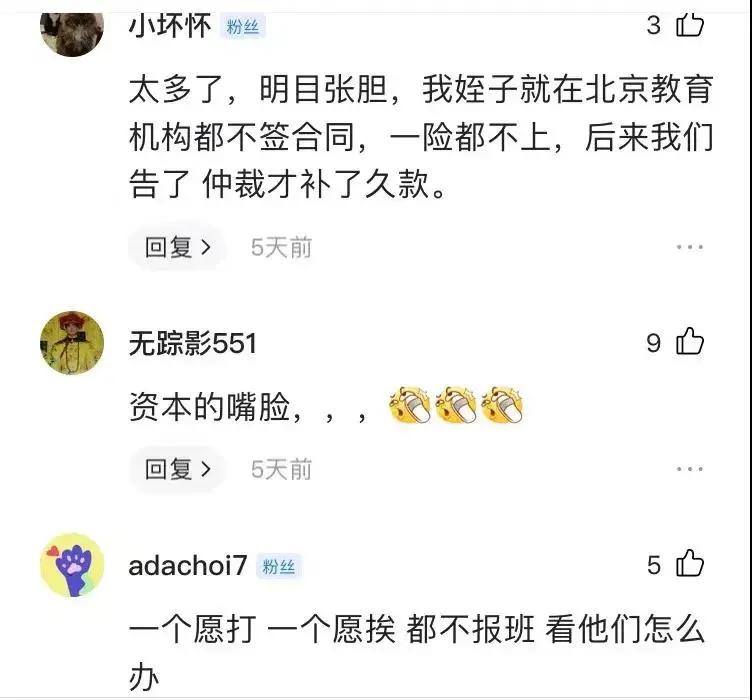Open the username adachoi7
752x700 pixels.
[188, 566]
